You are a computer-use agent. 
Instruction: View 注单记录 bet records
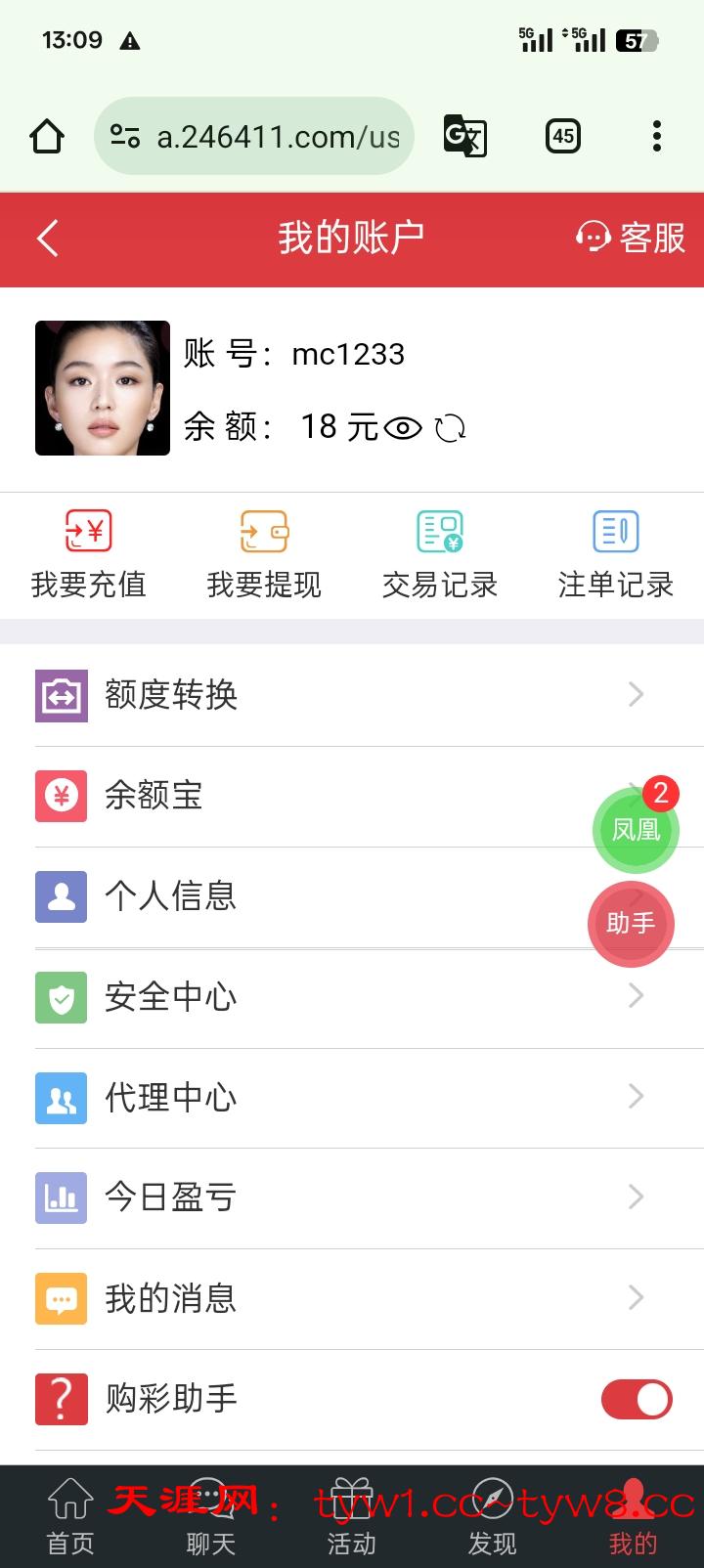(616, 554)
